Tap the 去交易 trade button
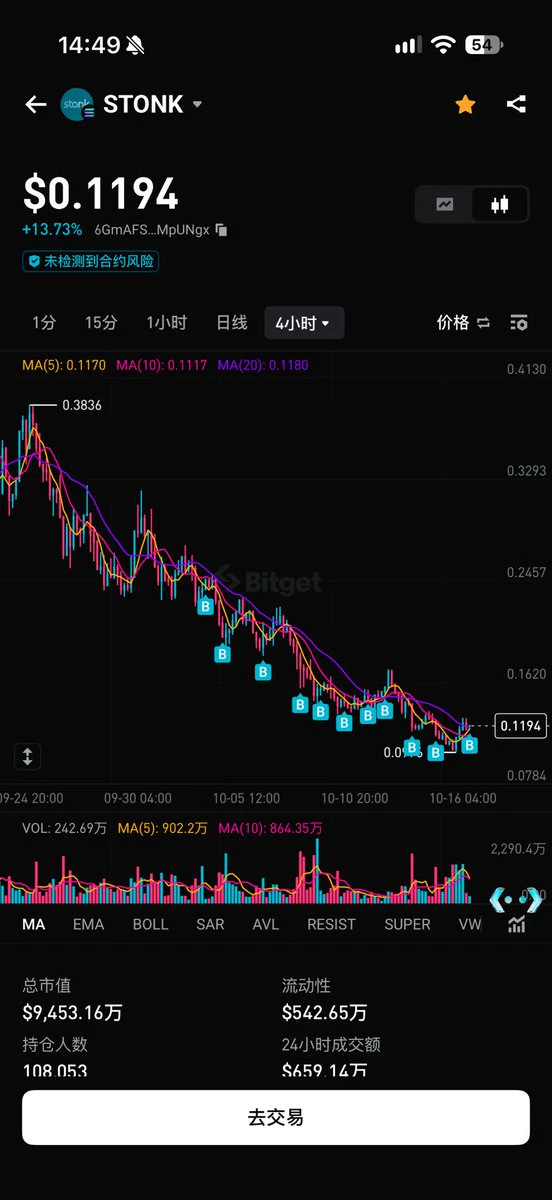This screenshot has width=552, height=1200. pyautogui.click(x=276, y=1117)
